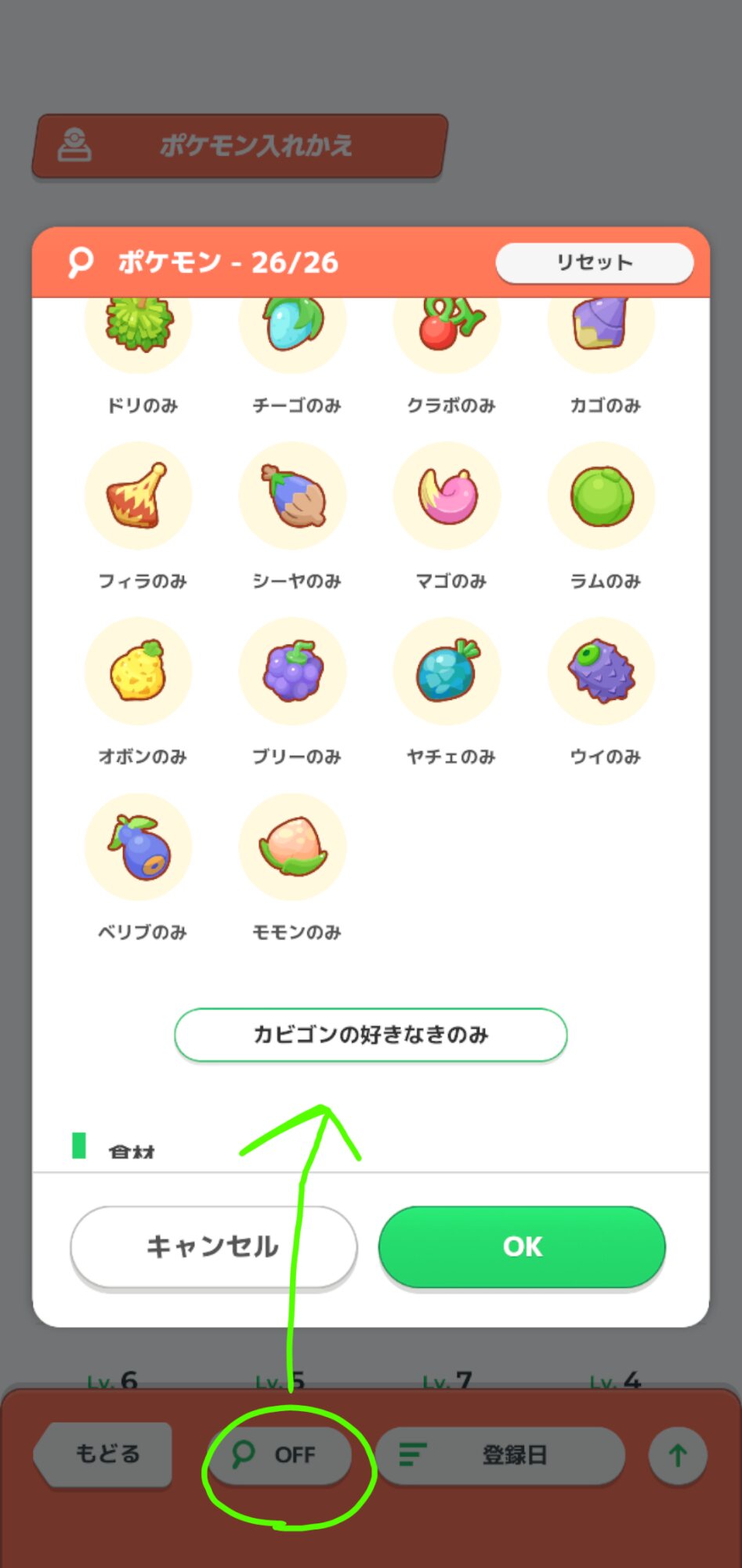The width and height of the screenshot is (742, 1568).
Task: Cancel the filter with キャンセル
Action: pos(213,1247)
